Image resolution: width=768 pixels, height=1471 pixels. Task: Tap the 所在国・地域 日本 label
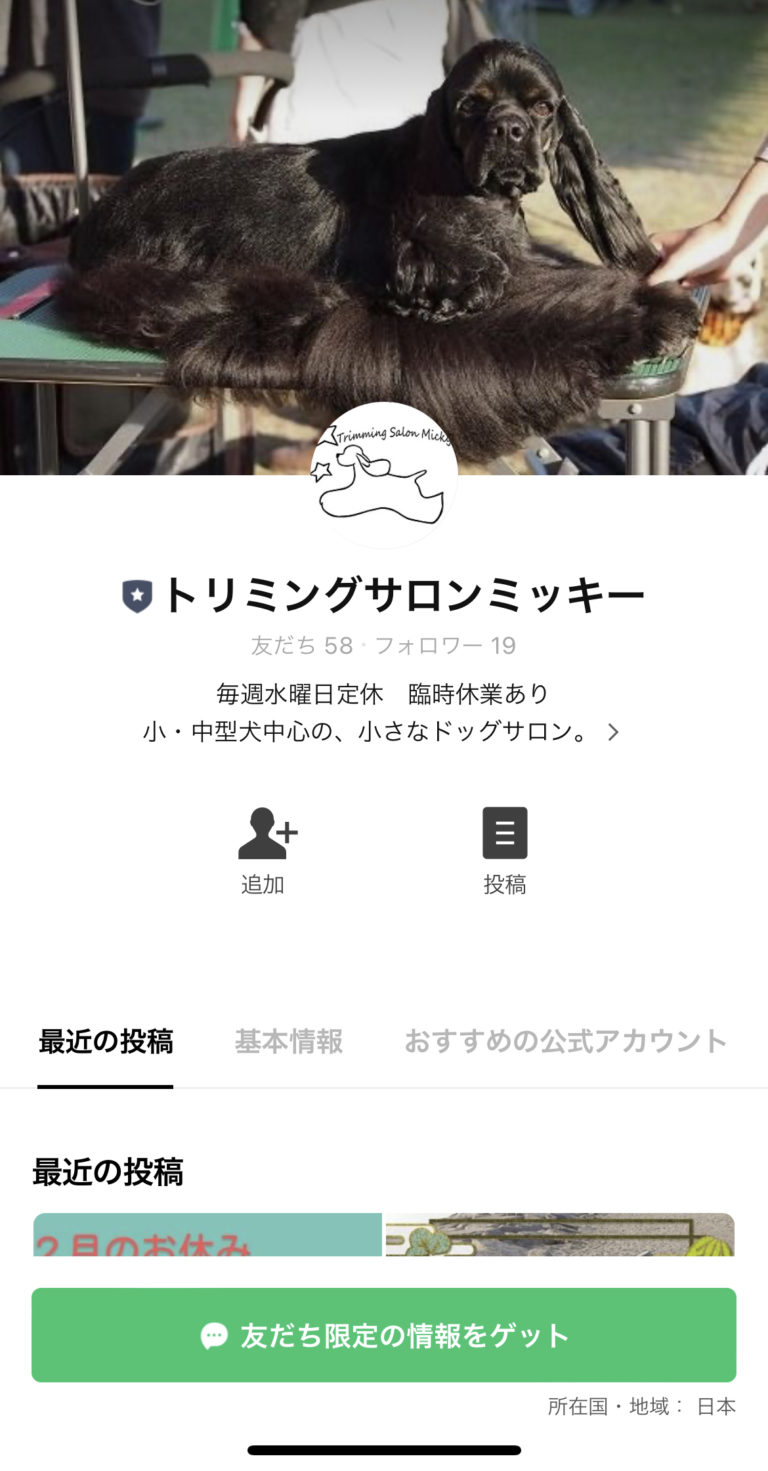[645, 1404]
